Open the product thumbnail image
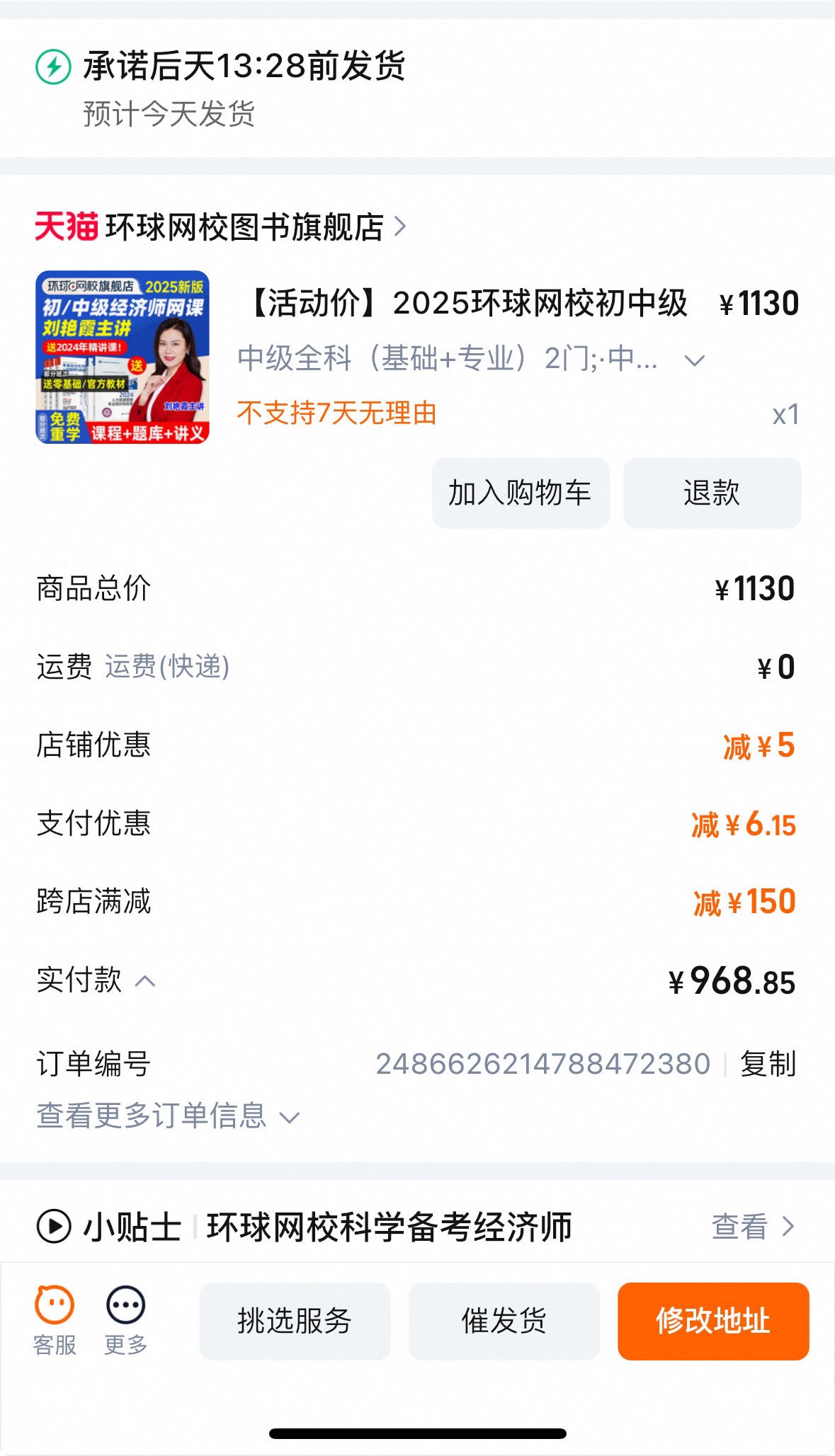Screen dimensions: 835x1456 tap(123, 357)
